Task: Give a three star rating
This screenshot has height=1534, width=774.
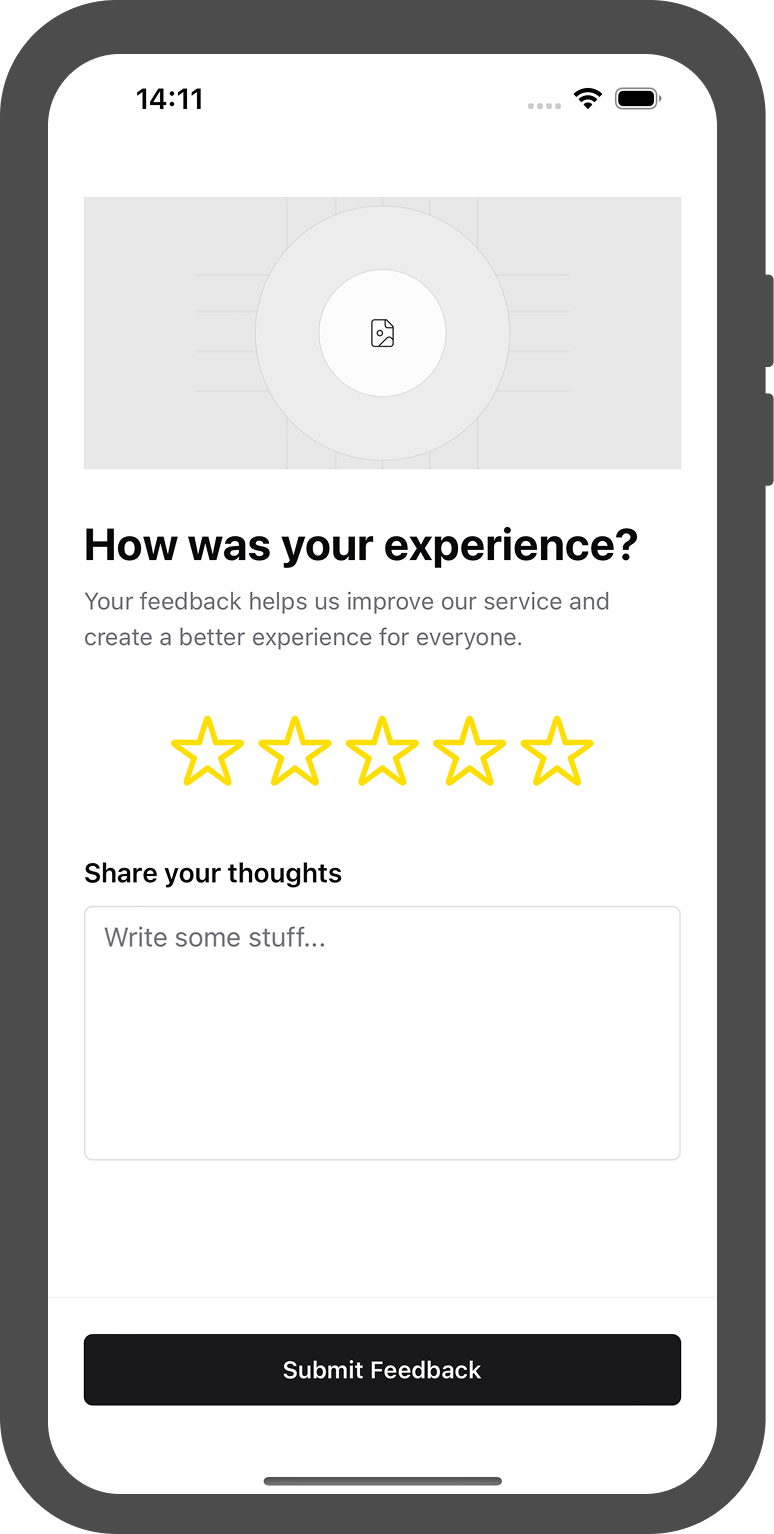Action: click(382, 752)
